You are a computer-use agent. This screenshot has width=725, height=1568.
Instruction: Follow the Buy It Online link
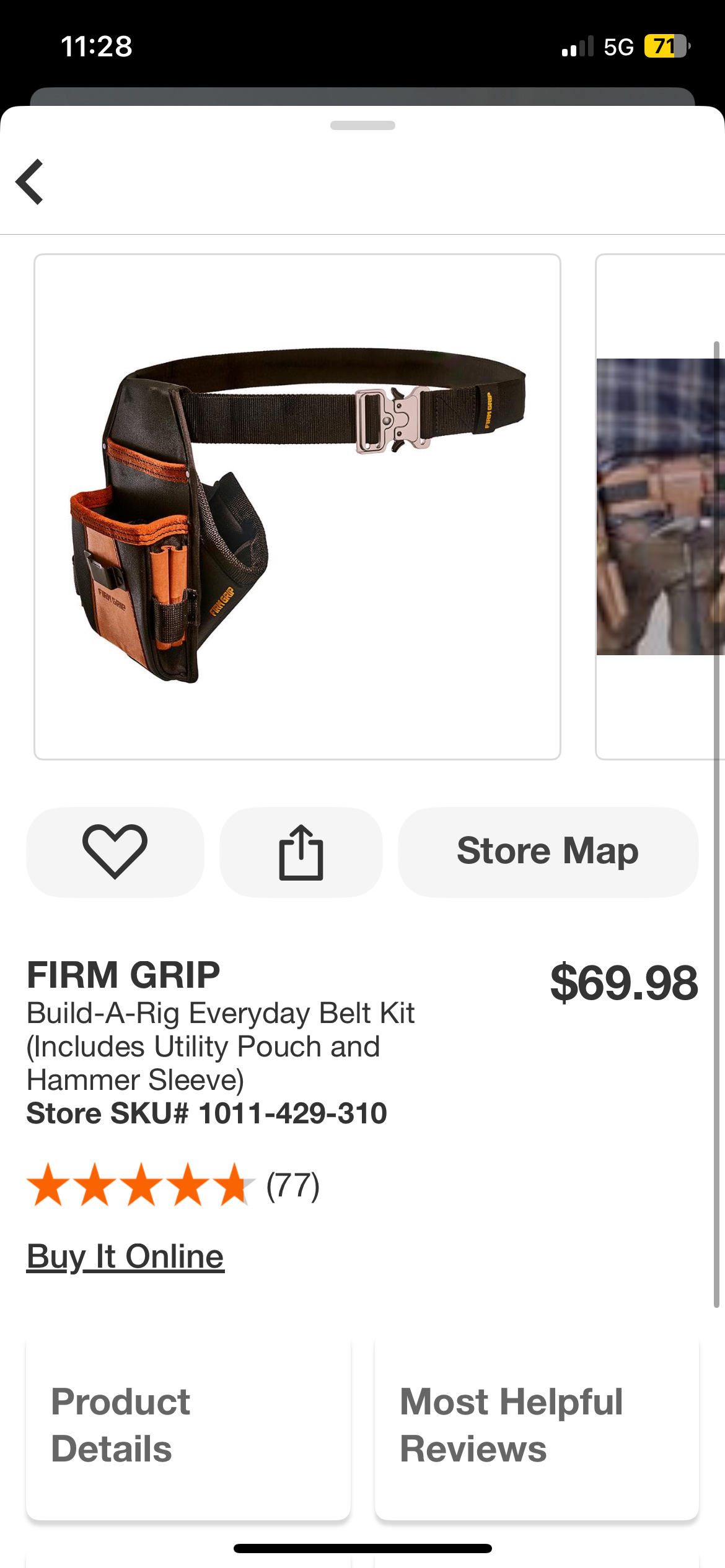coord(125,1257)
